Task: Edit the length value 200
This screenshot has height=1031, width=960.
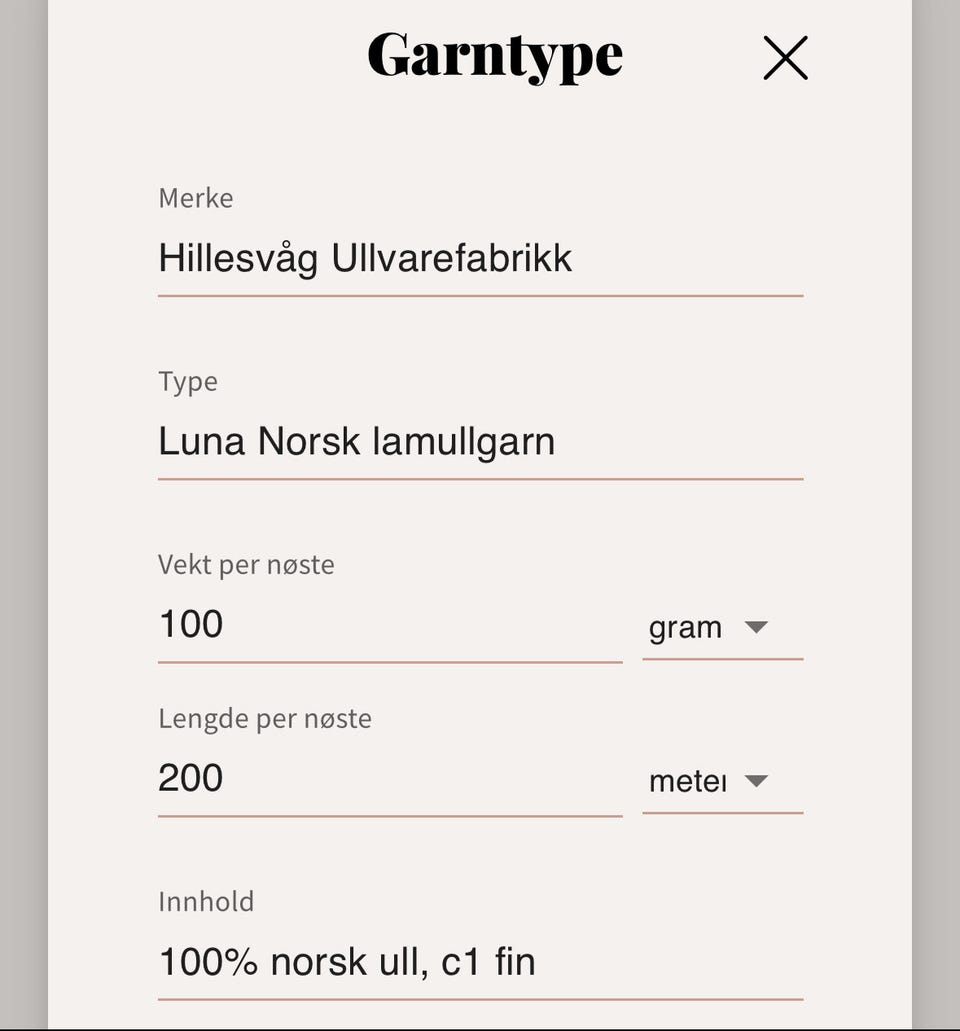Action: tap(190, 777)
